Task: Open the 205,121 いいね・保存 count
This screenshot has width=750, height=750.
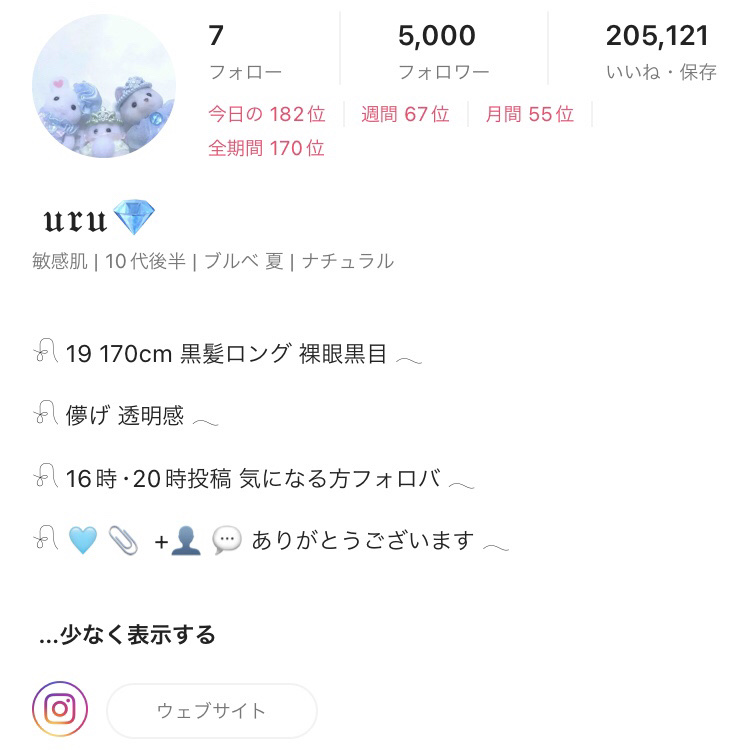Action: [x=660, y=52]
